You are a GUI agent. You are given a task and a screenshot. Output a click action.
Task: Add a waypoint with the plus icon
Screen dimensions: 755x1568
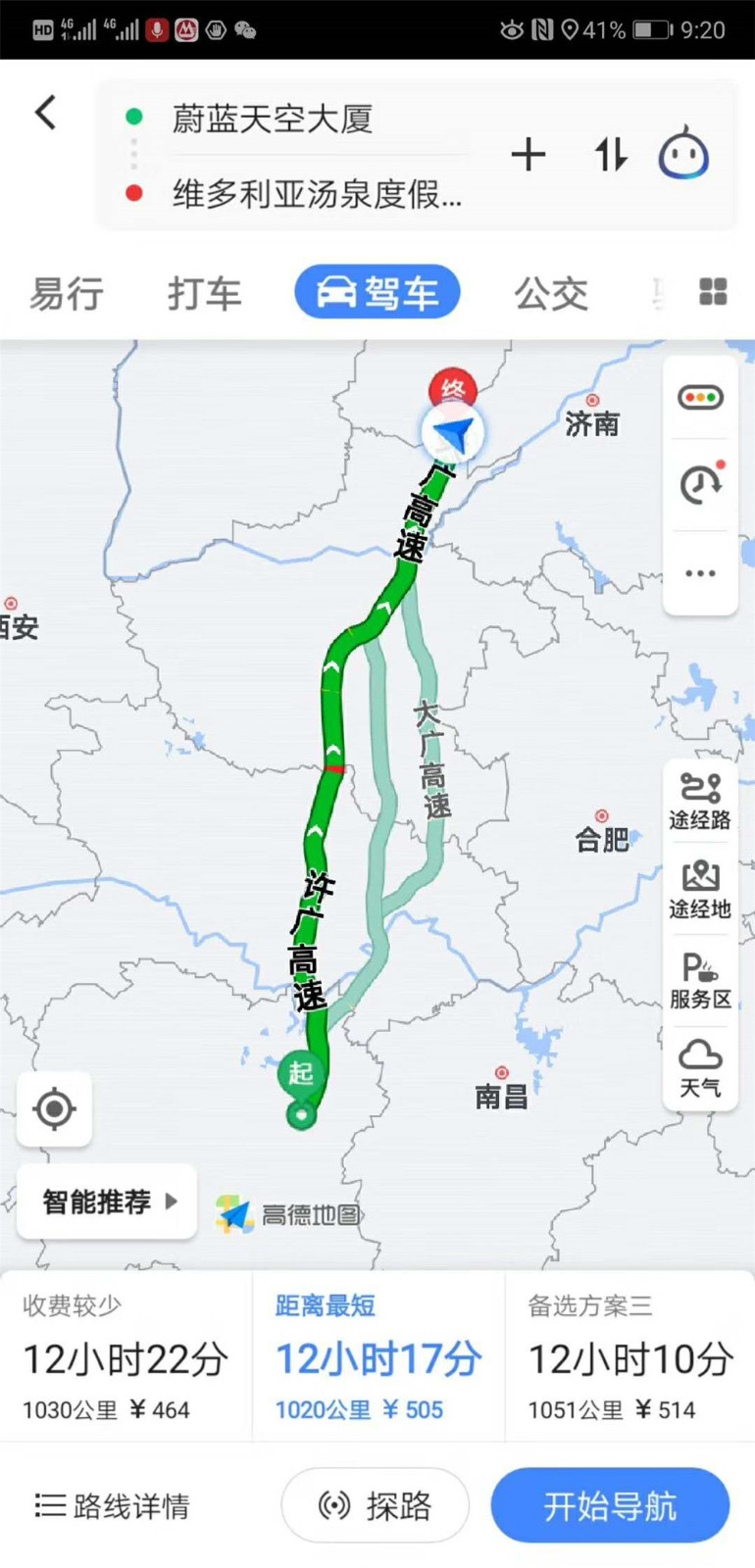[x=528, y=155]
